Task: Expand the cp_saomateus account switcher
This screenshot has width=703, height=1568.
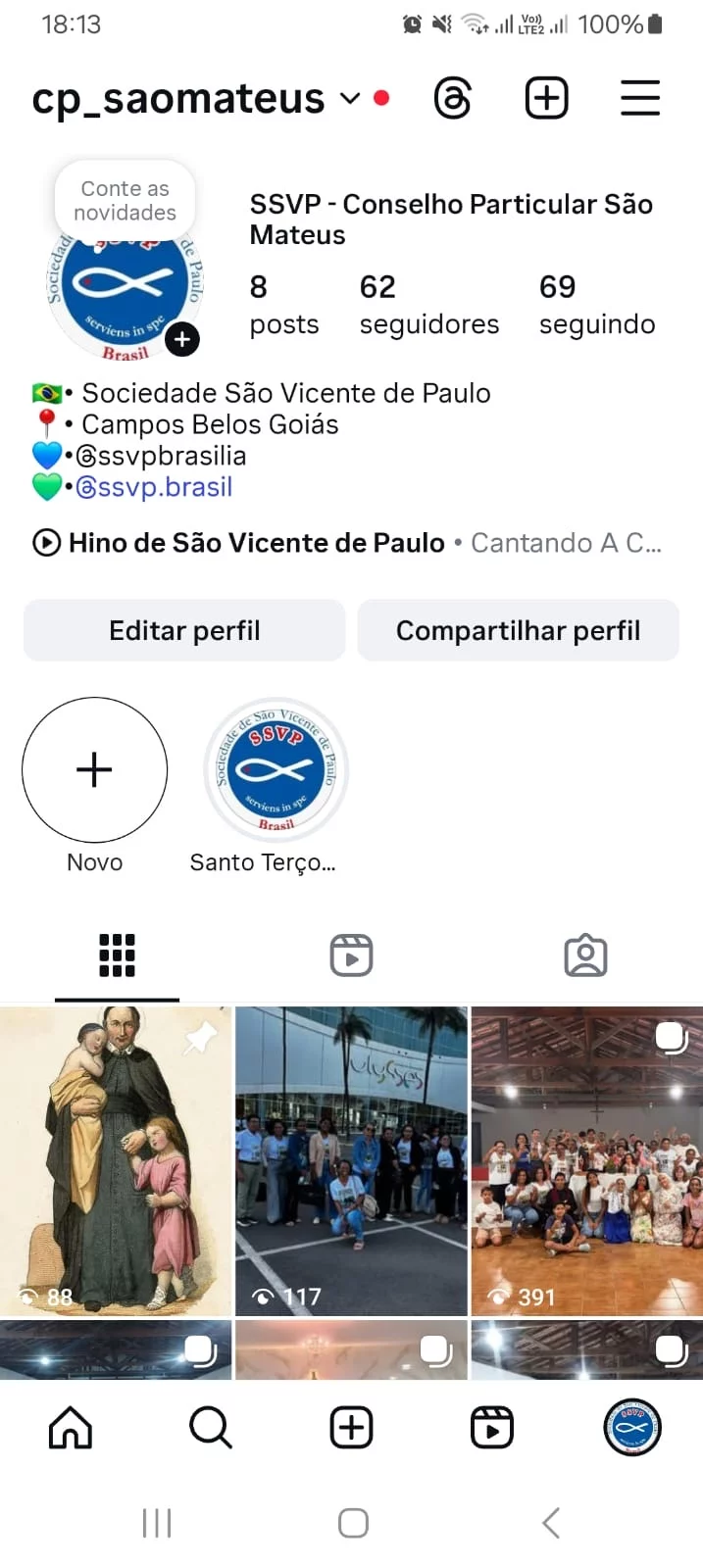Action: pos(349,99)
